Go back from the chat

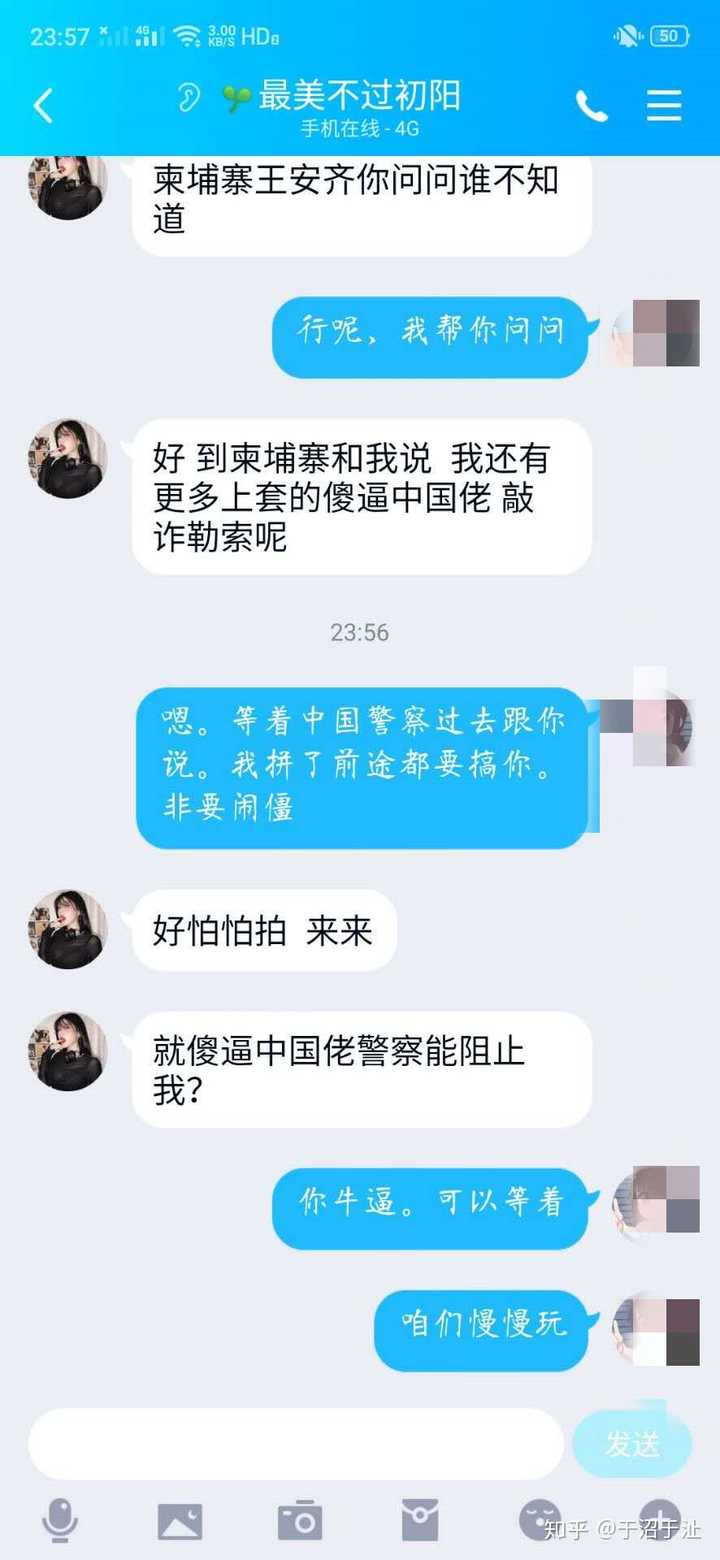(x=43, y=105)
